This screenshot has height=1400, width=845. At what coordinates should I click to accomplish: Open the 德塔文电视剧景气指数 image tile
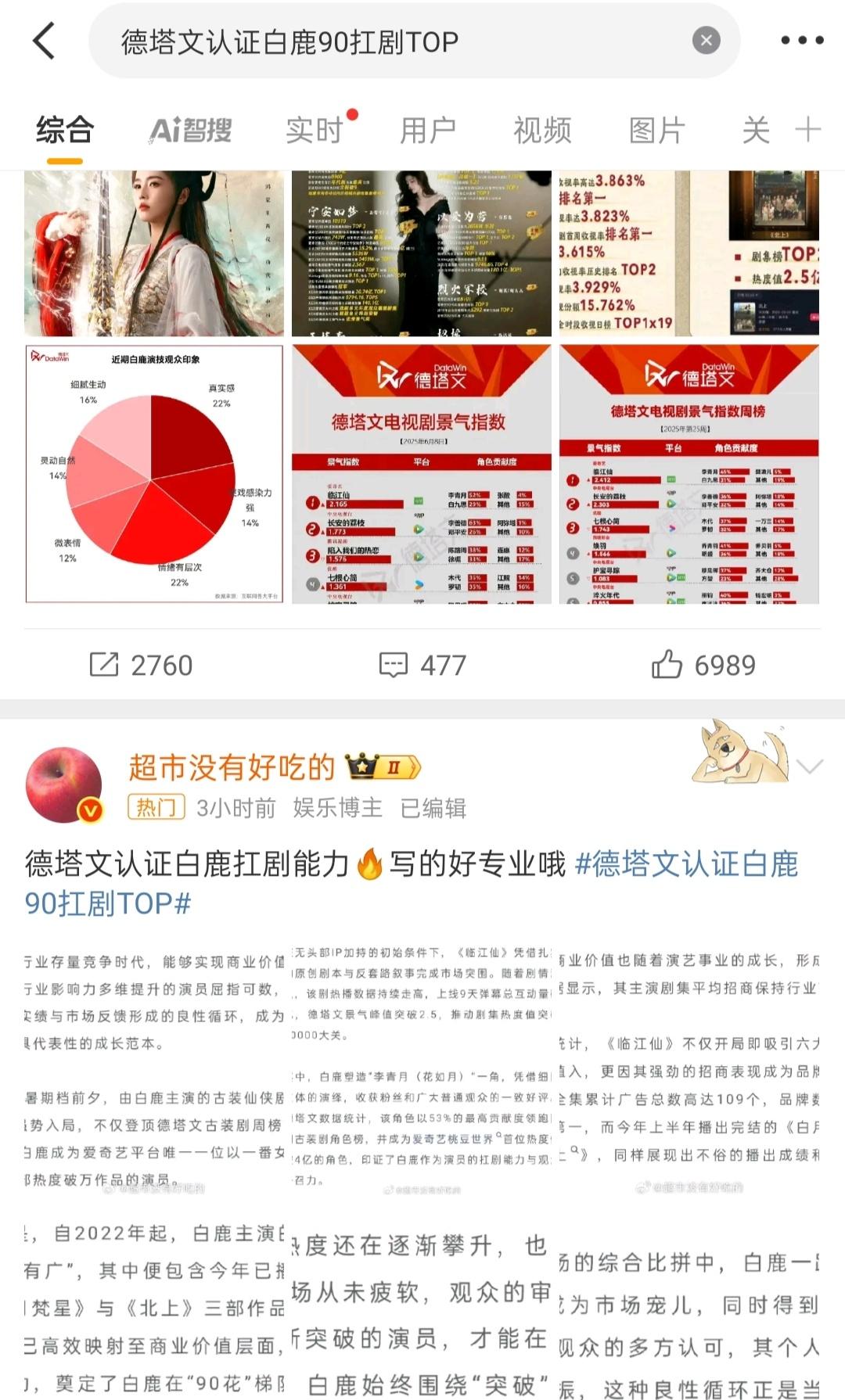coord(421,474)
